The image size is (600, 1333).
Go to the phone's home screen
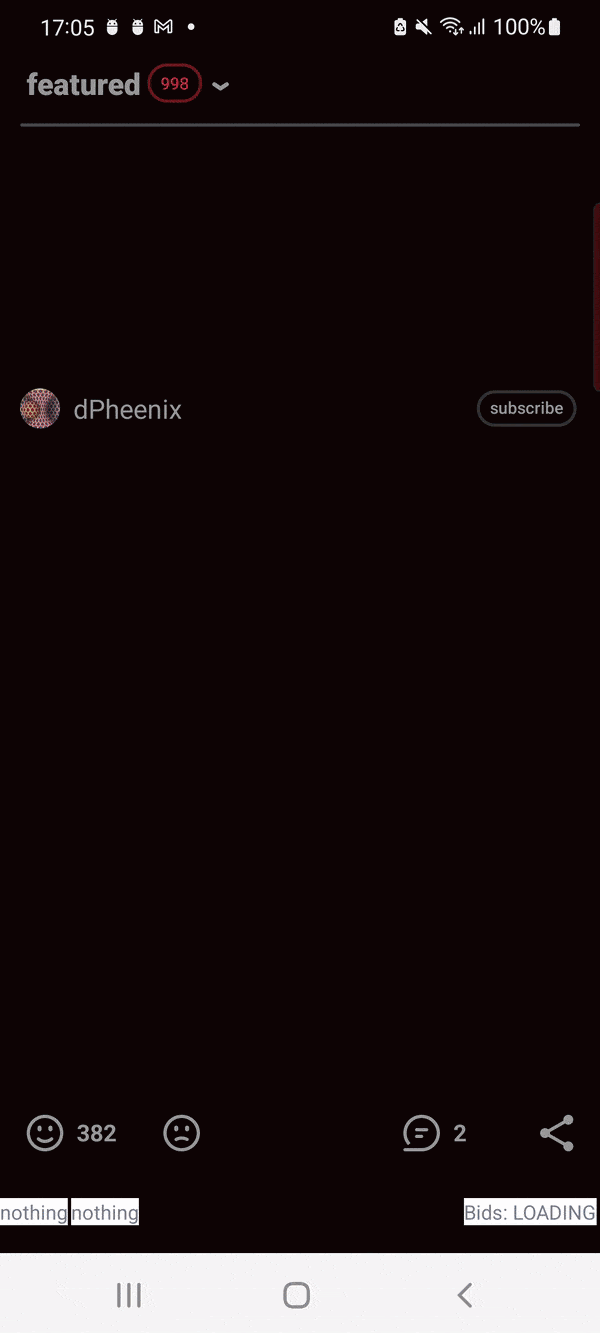tap(297, 1296)
